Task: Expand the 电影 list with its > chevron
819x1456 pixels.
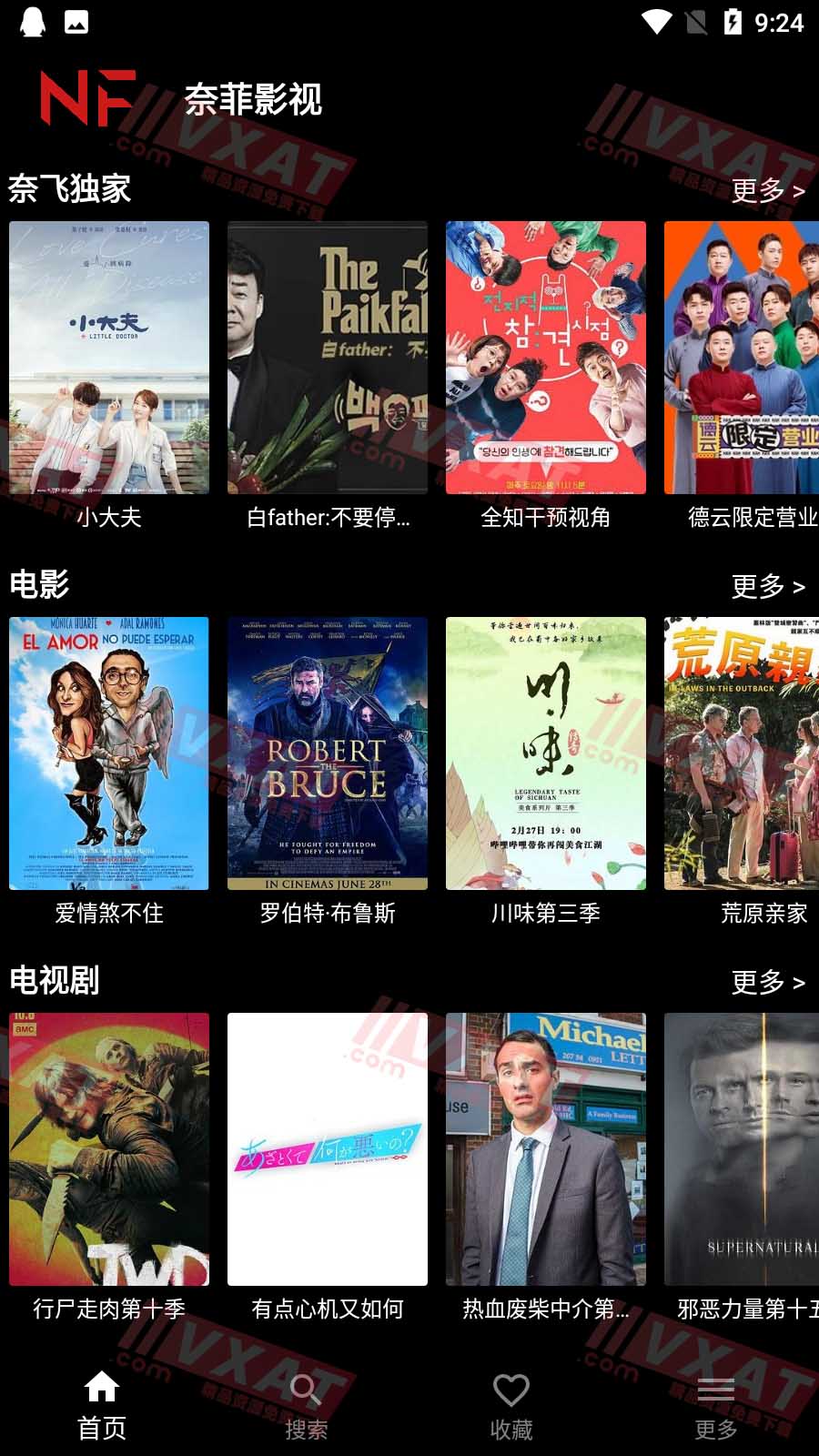Action: (x=800, y=586)
